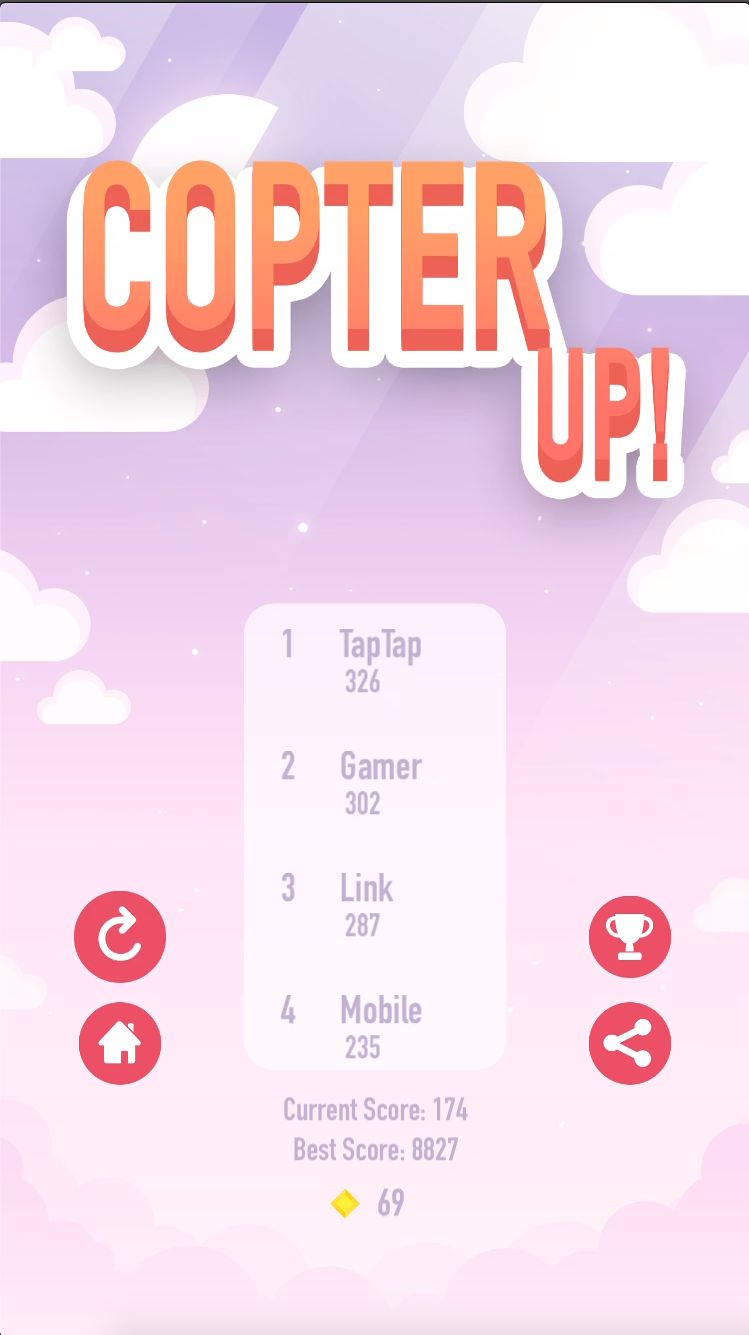Open the leaderboard trophy button
This screenshot has width=749, height=1335.
630,937
